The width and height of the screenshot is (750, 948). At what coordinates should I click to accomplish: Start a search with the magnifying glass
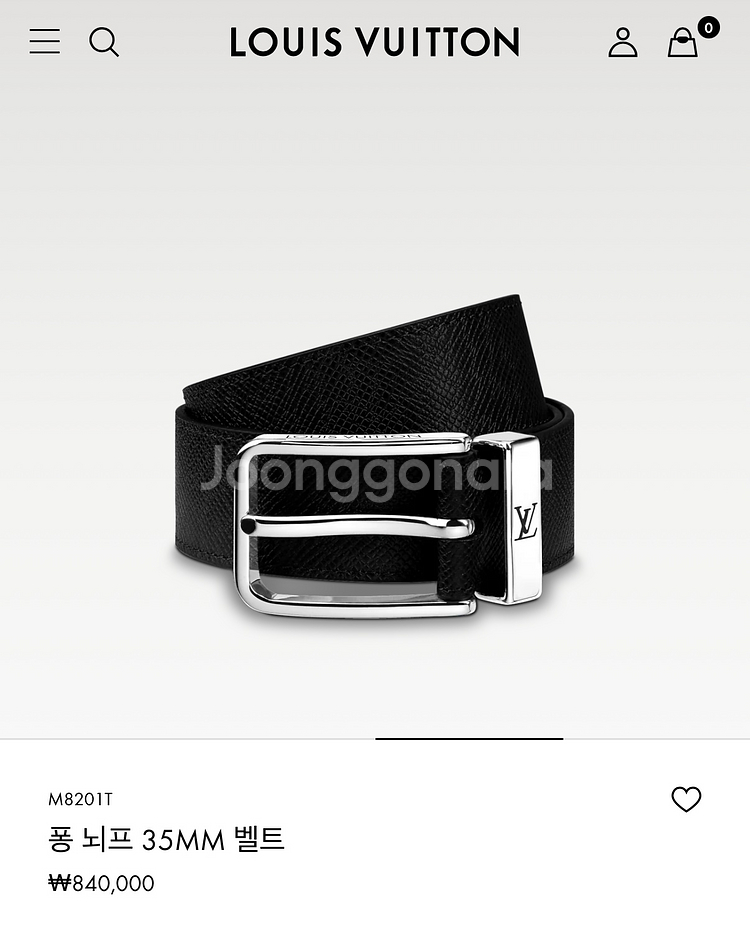click(x=104, y=43)
